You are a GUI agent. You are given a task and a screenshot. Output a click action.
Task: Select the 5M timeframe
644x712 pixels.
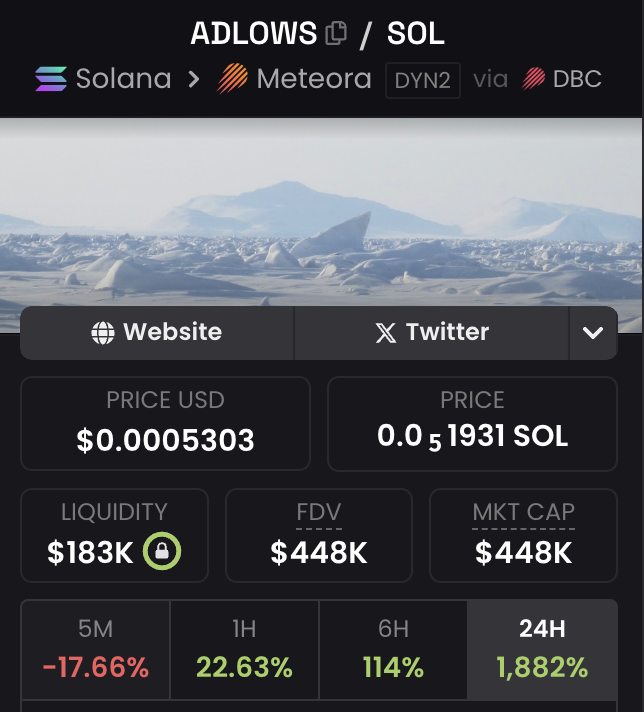pyautogui.click(x=96, y=649)
